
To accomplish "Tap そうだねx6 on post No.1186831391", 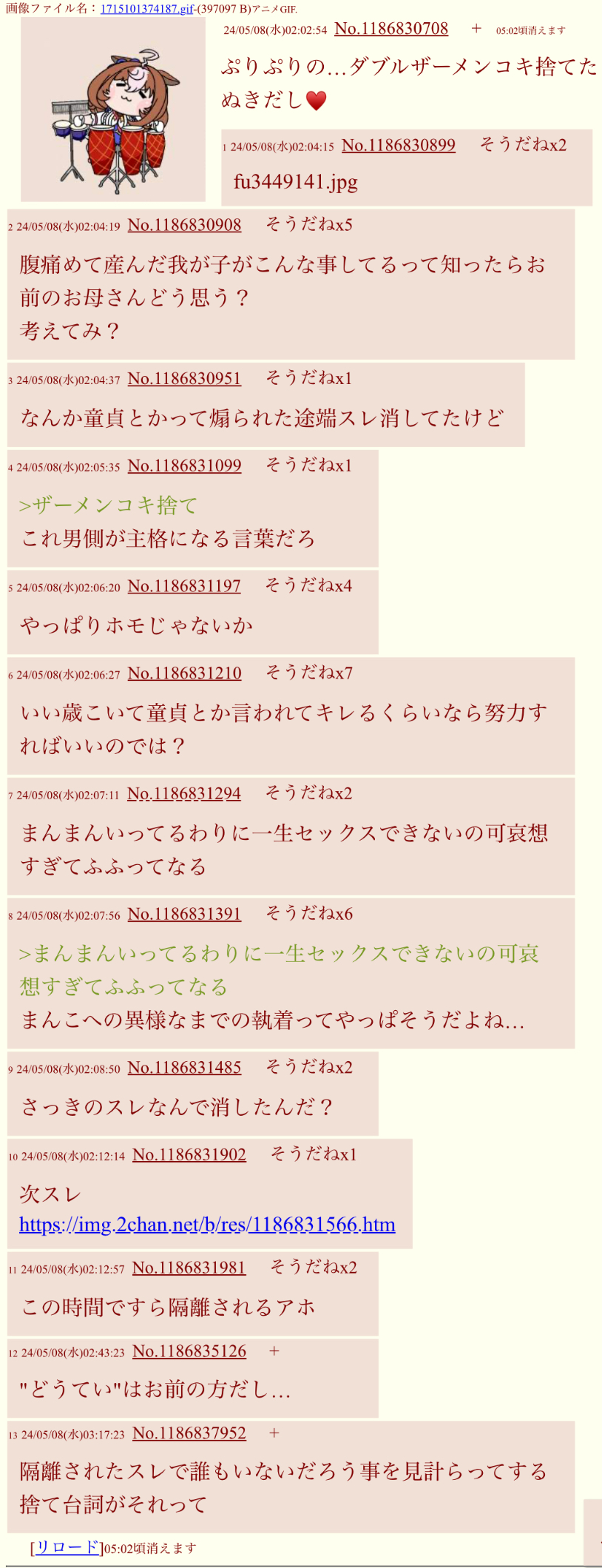I will 308,915.
